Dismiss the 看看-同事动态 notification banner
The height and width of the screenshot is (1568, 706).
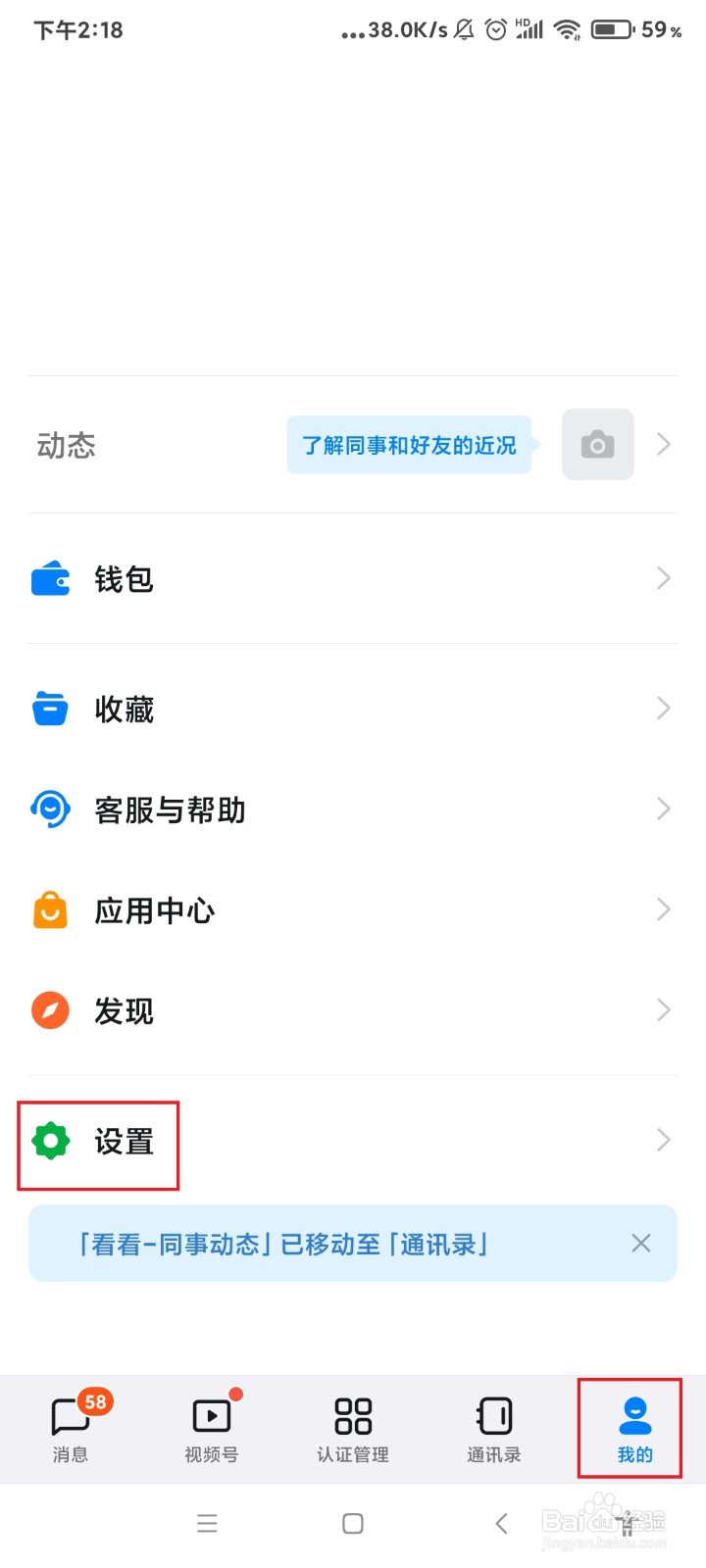[x=641, y=1243]
